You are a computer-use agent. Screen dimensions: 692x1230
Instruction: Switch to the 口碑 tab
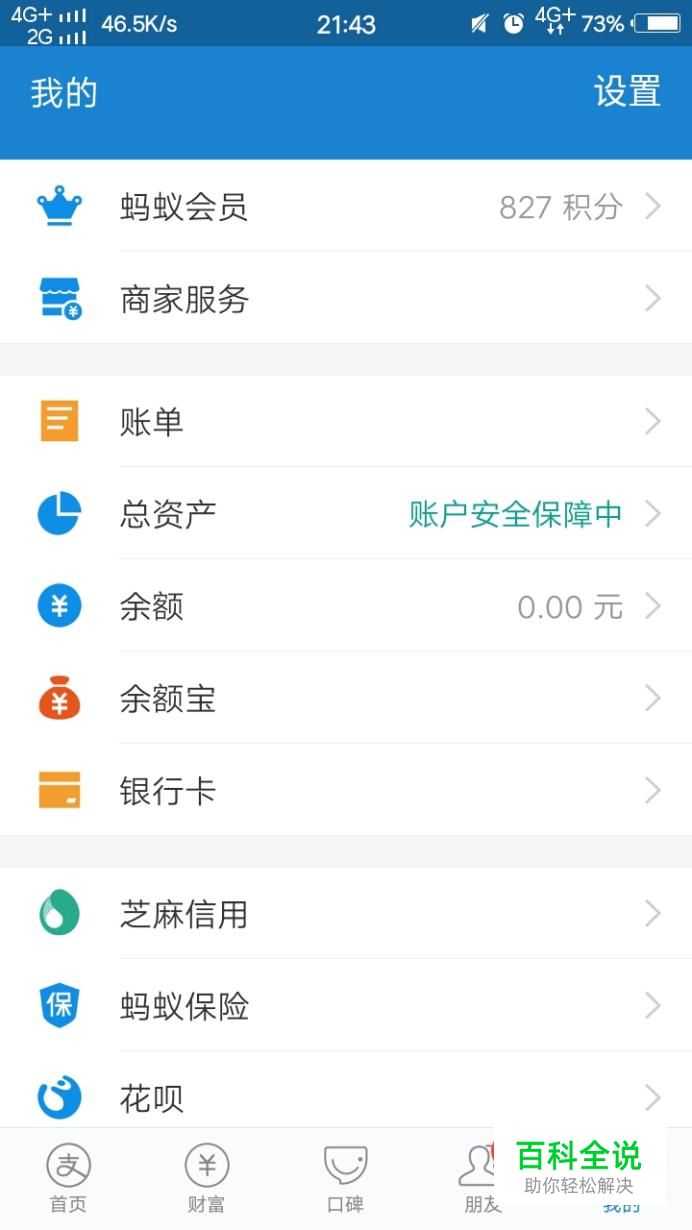pyautogui.click(x=345, y=1178)
